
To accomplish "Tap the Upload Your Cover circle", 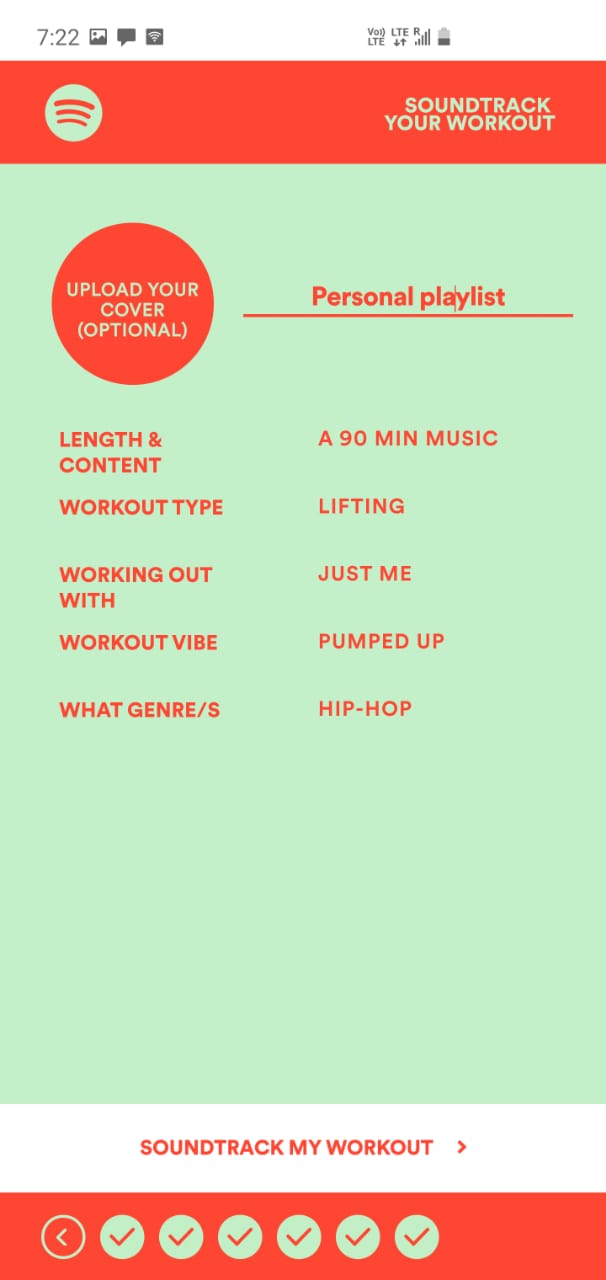I will click(x=133, y=303).
